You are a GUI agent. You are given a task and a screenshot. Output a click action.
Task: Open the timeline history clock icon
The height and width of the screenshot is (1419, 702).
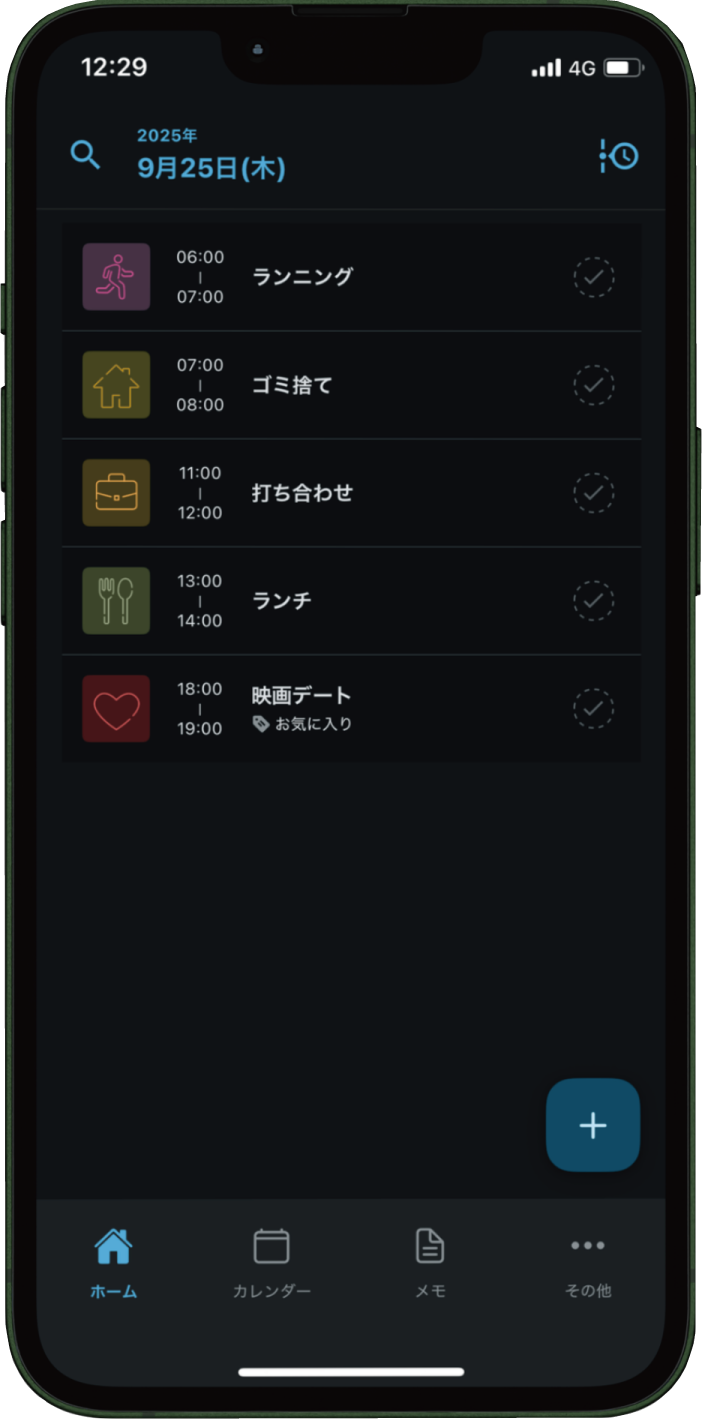pos(619,156)
